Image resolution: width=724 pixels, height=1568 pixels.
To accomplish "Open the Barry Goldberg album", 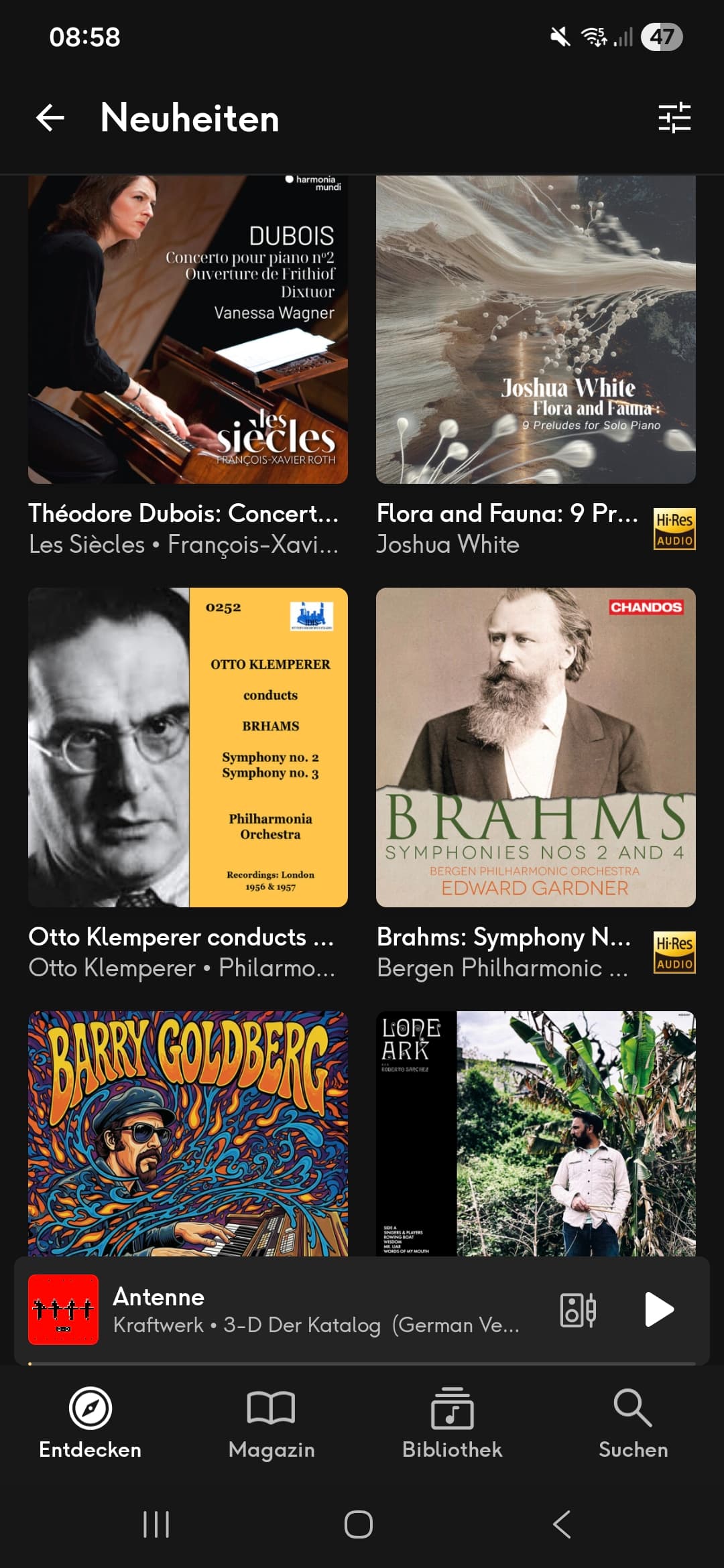I will 188,1132.
